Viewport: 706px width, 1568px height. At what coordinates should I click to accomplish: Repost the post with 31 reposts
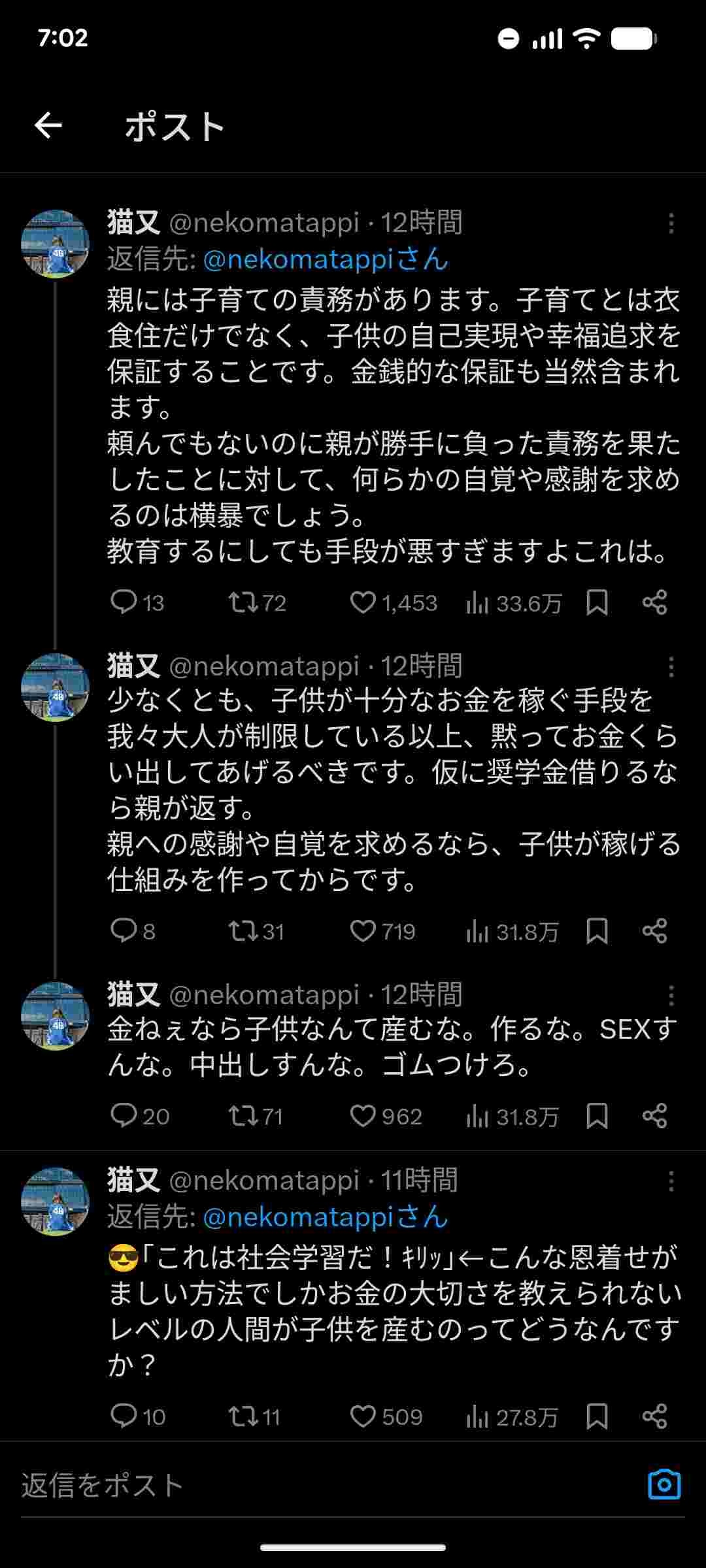(x=243, y=931)
